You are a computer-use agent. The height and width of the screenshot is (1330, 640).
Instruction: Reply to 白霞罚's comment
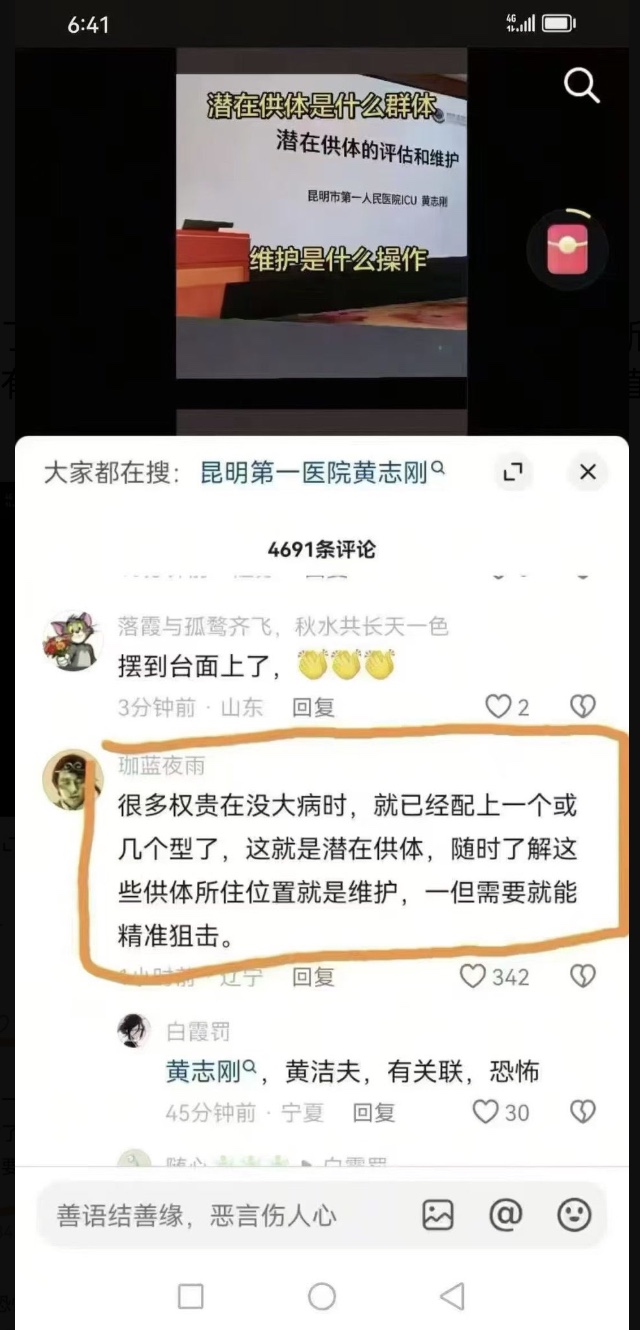pos(374,1112)
